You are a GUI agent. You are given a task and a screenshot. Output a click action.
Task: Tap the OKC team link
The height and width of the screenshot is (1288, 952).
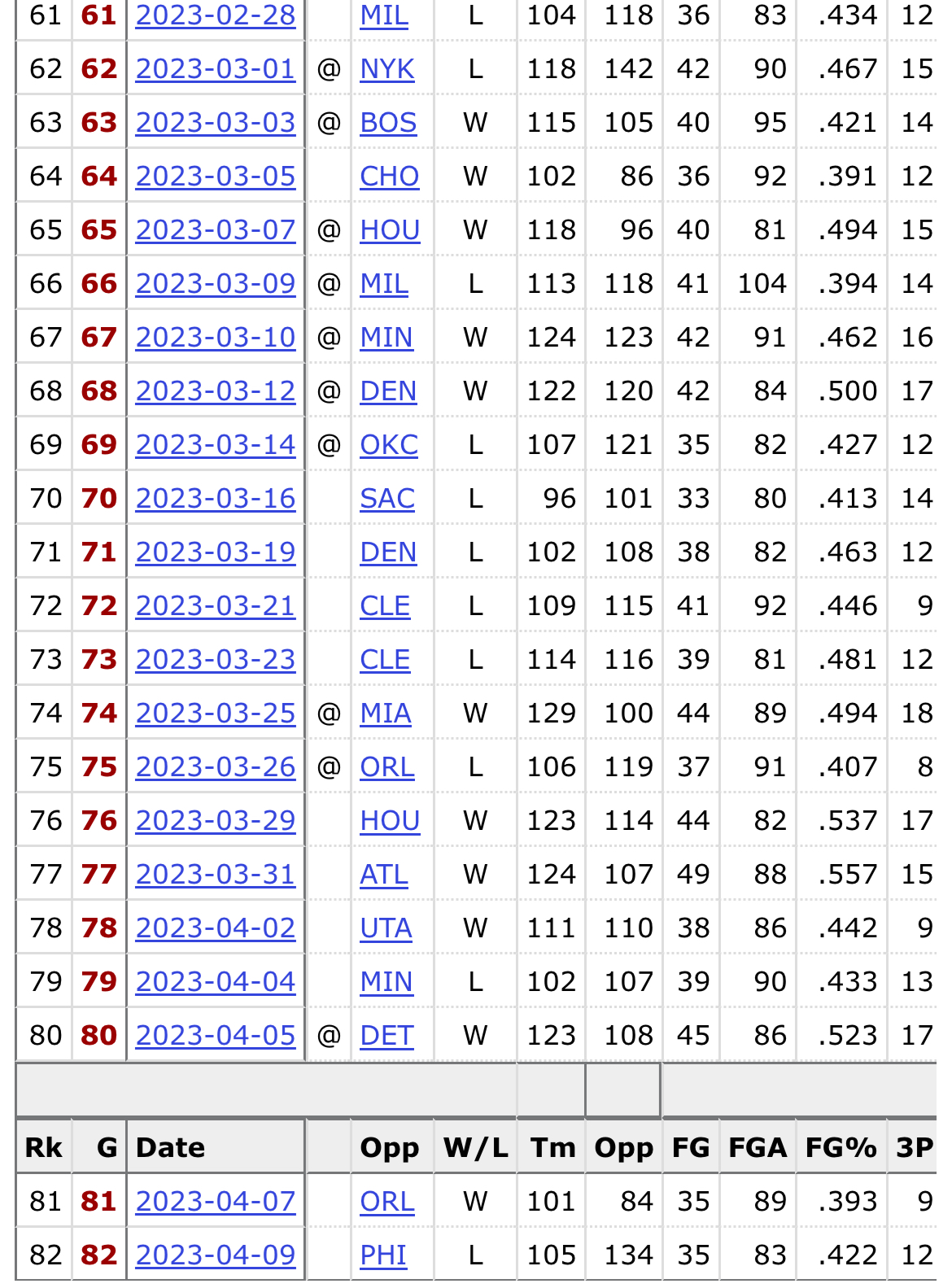389,445
